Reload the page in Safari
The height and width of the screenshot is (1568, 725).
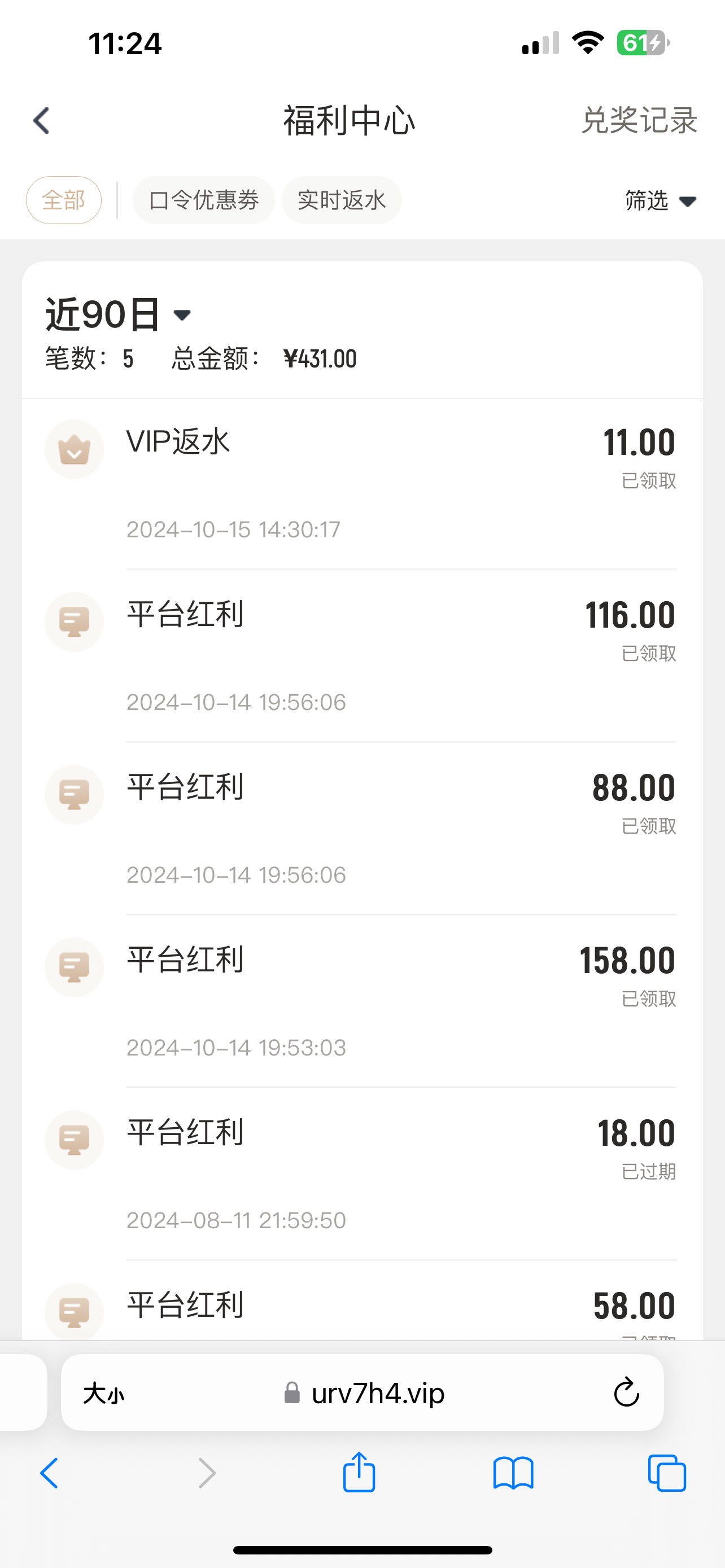click(x=626, y=1392)
